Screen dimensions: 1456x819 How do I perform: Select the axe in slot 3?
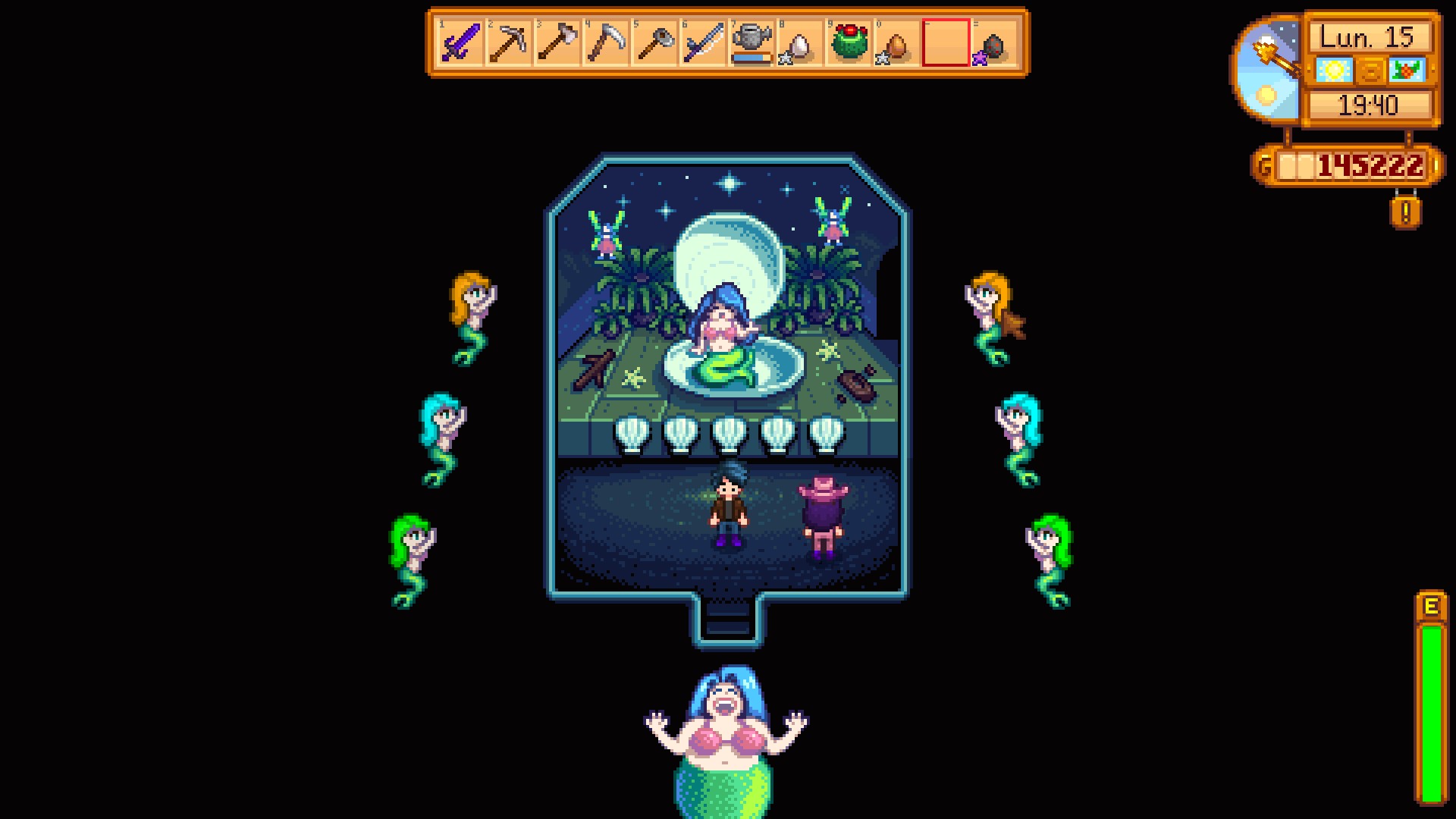coord(557,42)
